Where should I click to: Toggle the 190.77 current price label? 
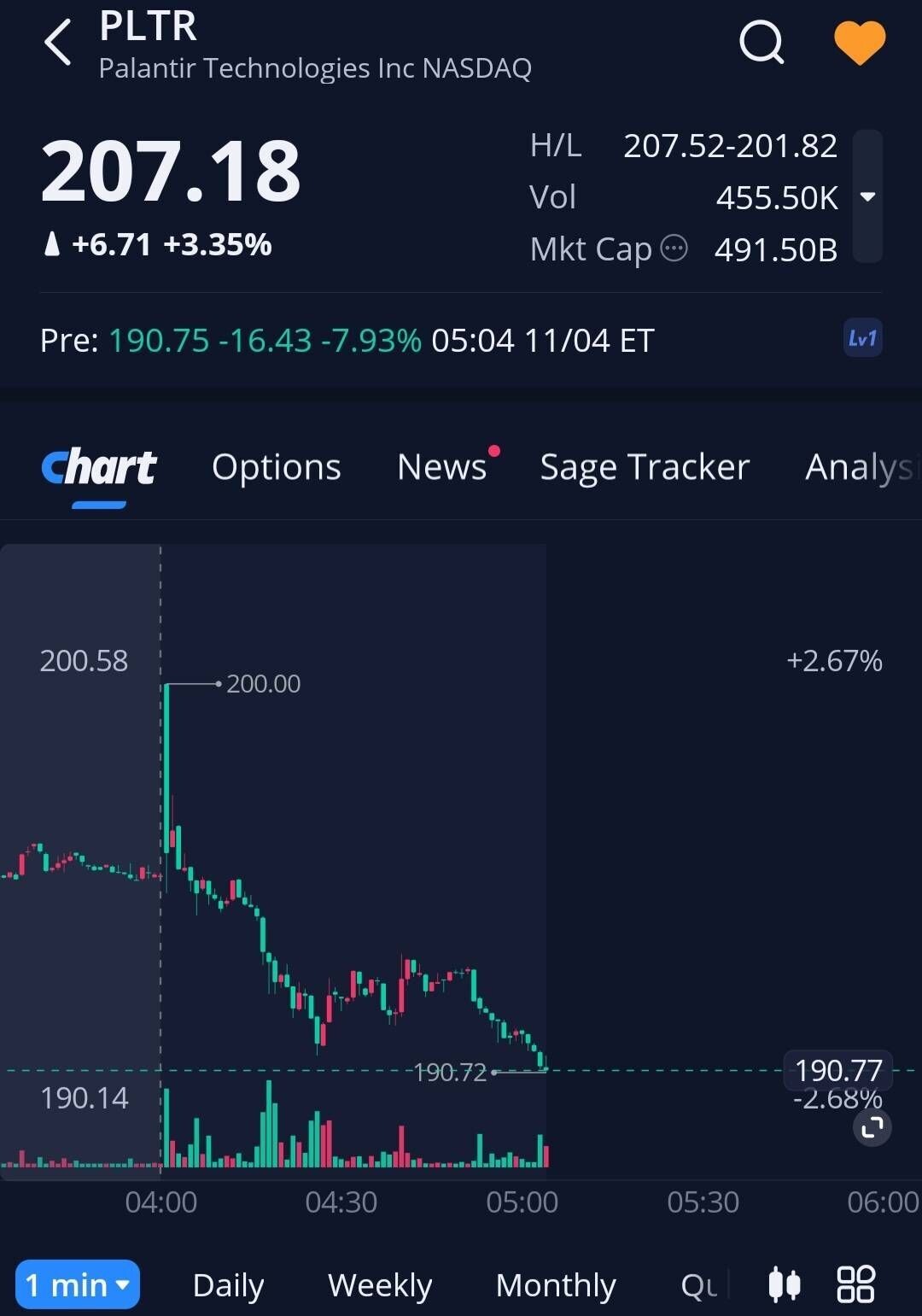pos(837,1069)
